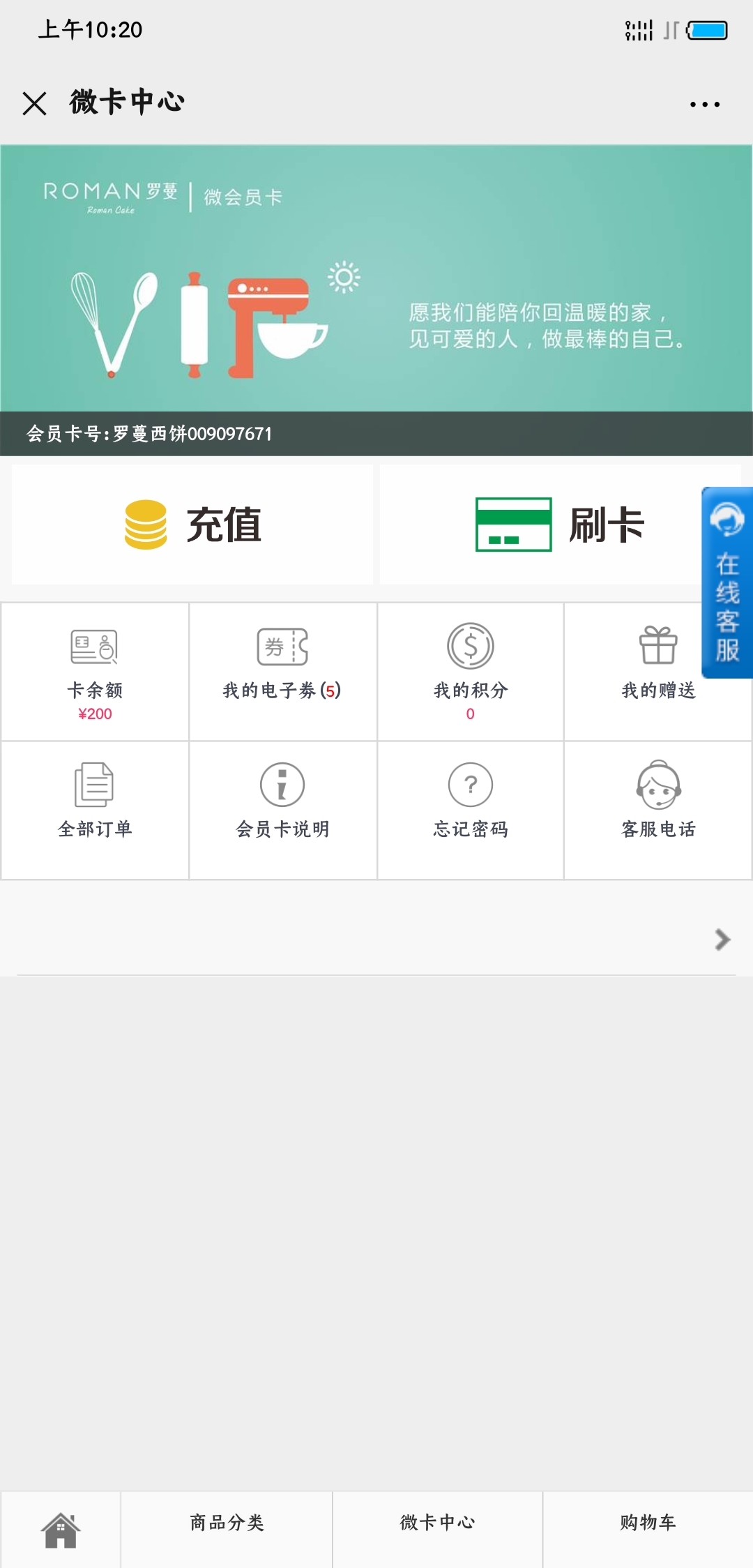
Task: View 全部订单
Action: [95, 811]
